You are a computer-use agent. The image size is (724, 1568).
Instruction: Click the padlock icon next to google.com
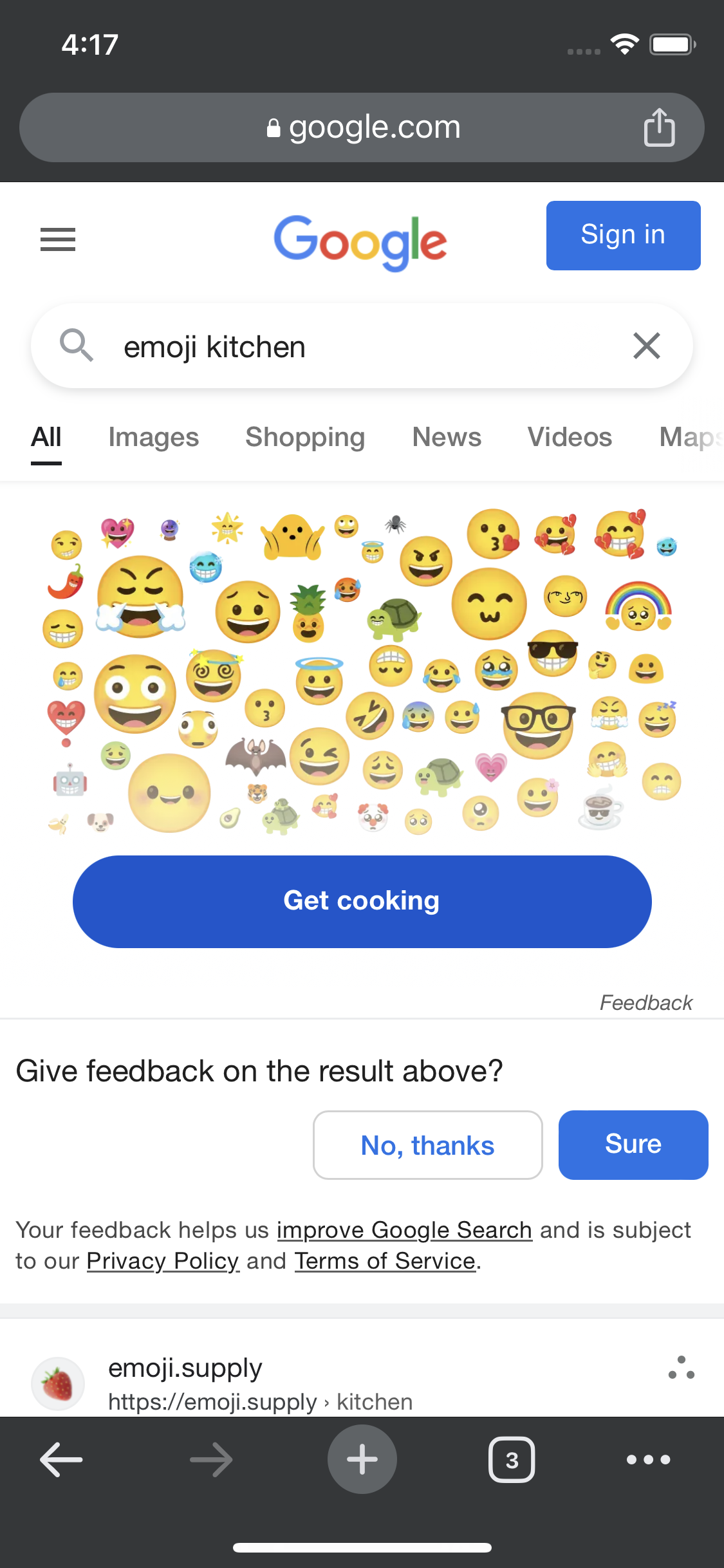[x=273, y=126]
